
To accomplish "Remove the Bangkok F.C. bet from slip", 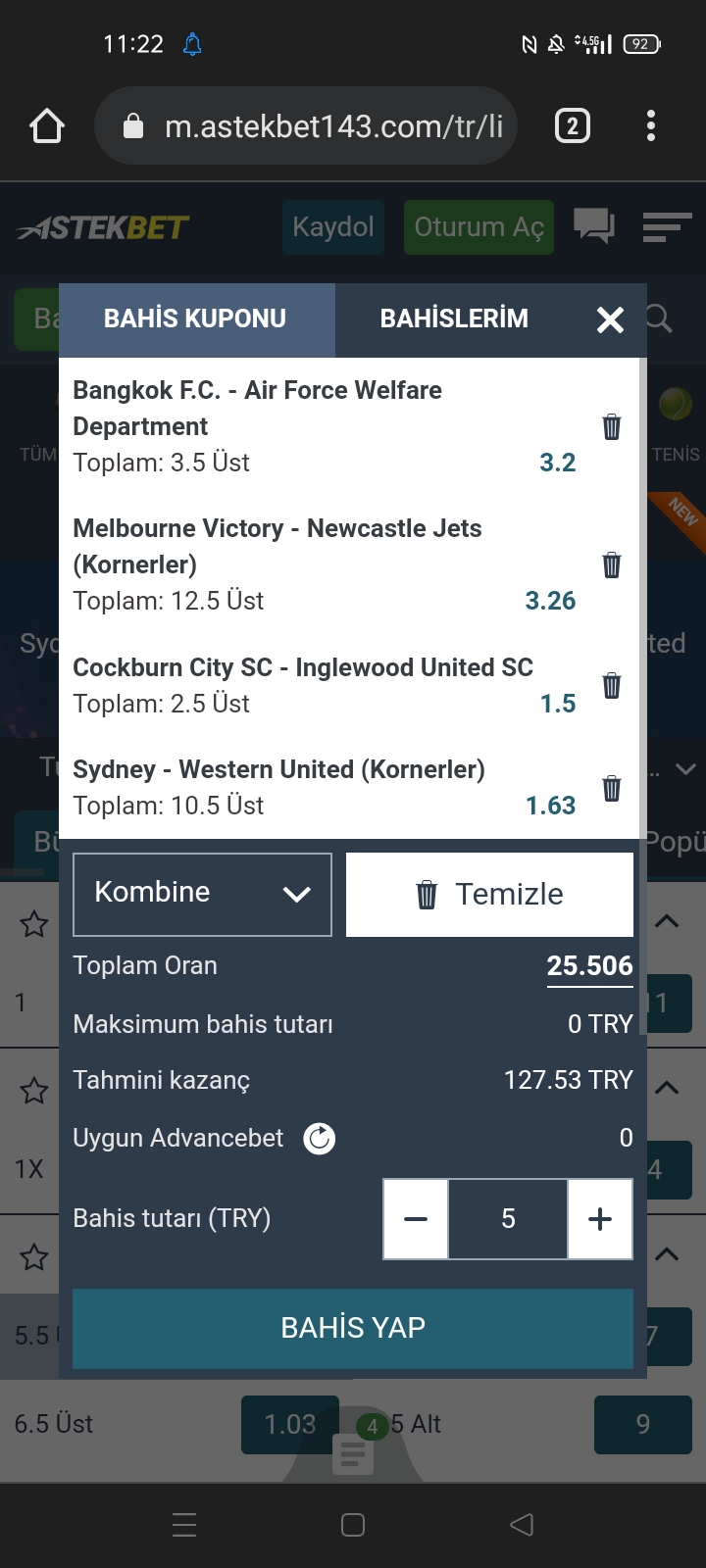I will [x=612, y=426].
